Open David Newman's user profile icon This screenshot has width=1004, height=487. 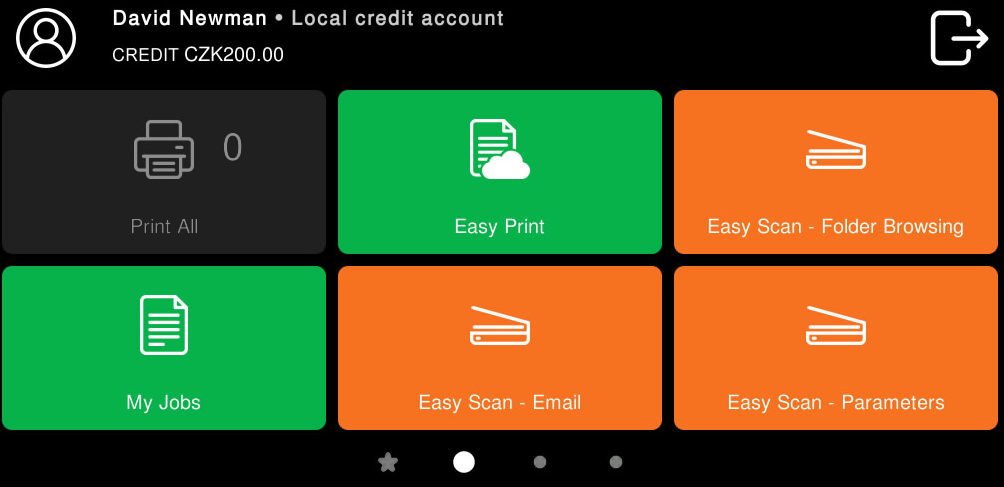coord(46,37)
